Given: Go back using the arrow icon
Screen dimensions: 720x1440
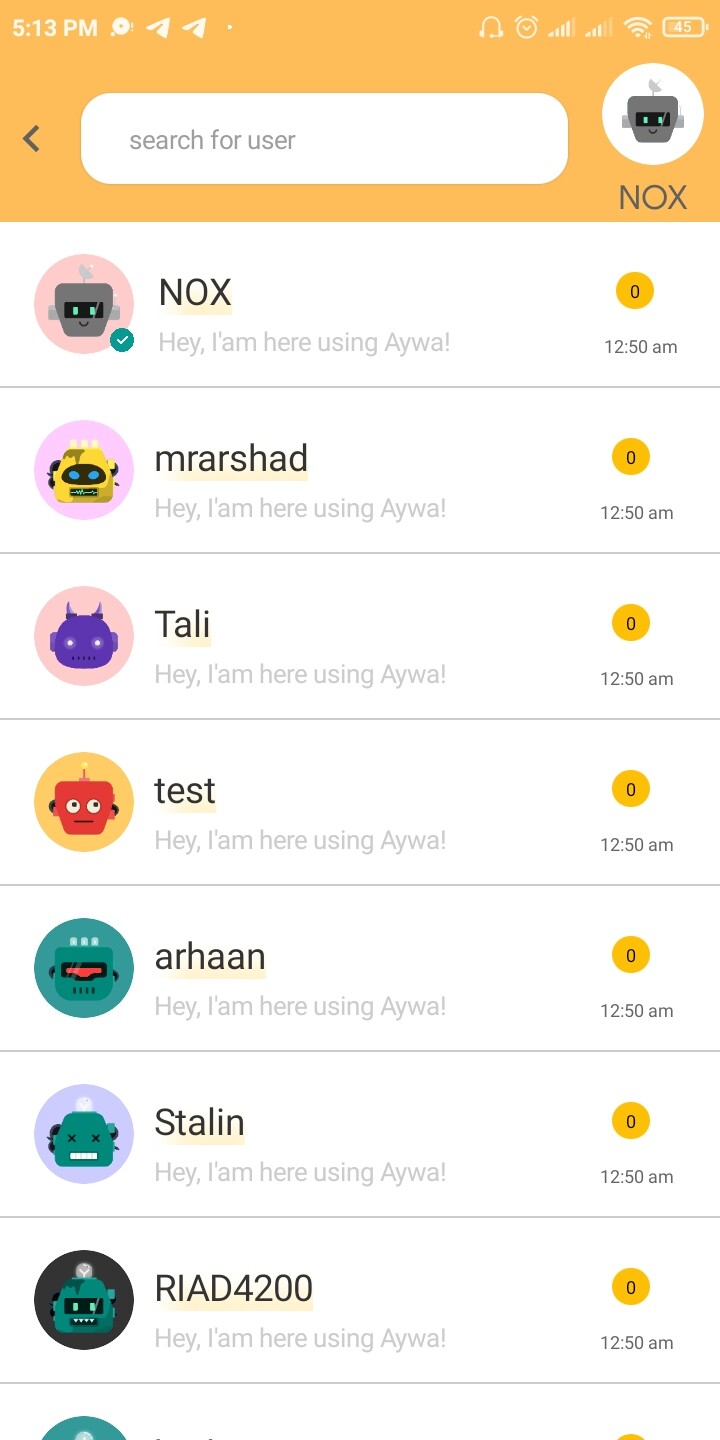Looking at the screenshot, I should coord(32,139).
